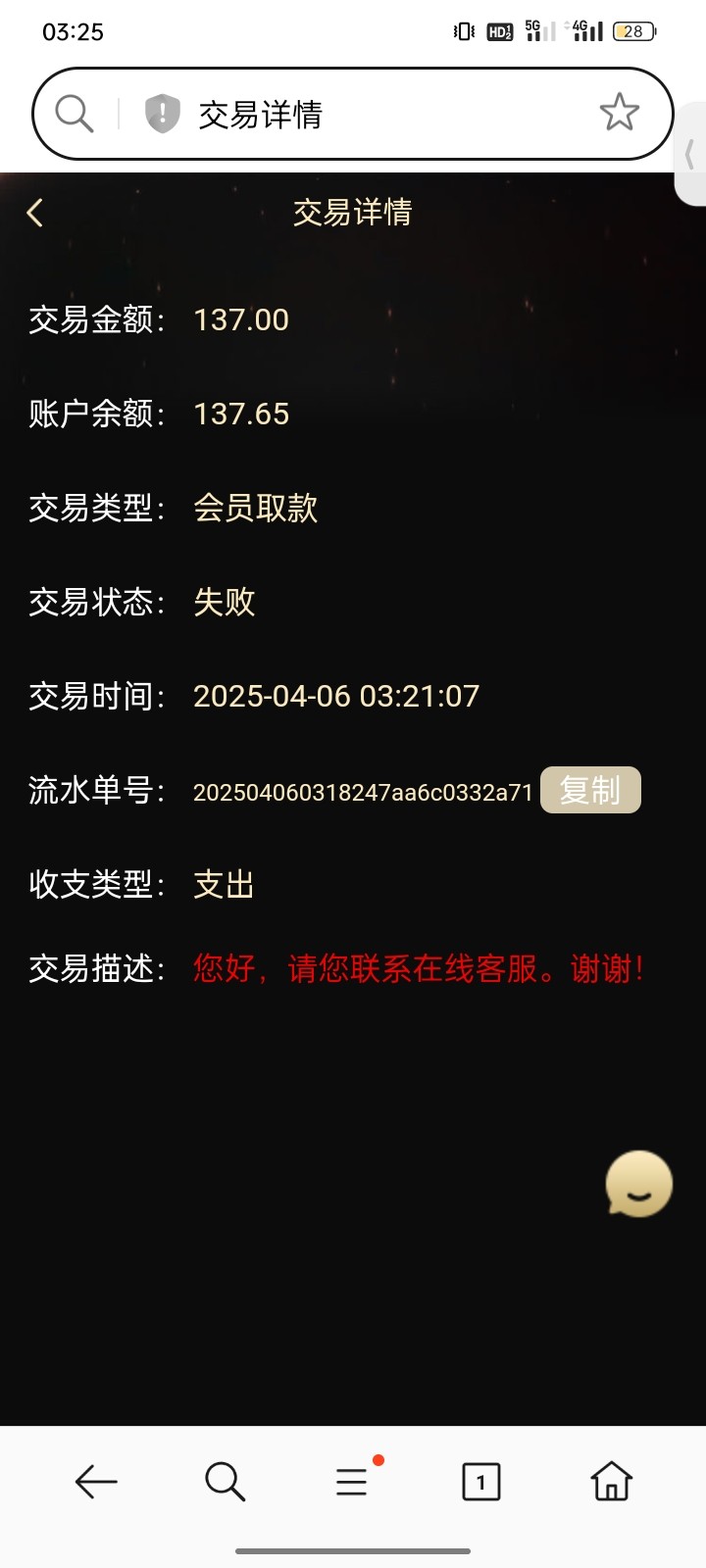Open the floating customer service chat bubble
Image resolution: width=706 pixels, height=1568 pixels.
point(639,1184)
